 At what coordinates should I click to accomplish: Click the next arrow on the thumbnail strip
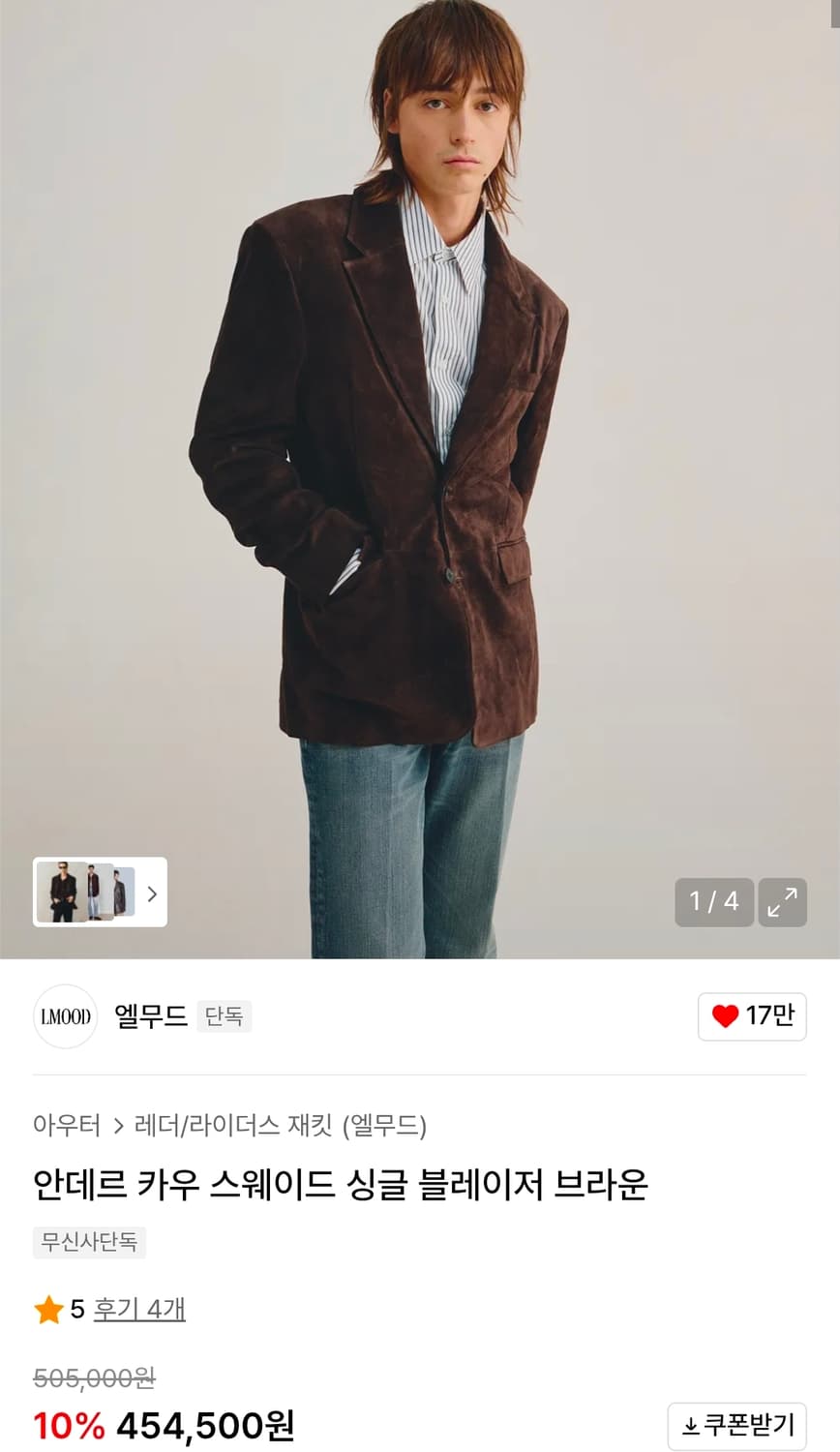[x=152, y=893]
